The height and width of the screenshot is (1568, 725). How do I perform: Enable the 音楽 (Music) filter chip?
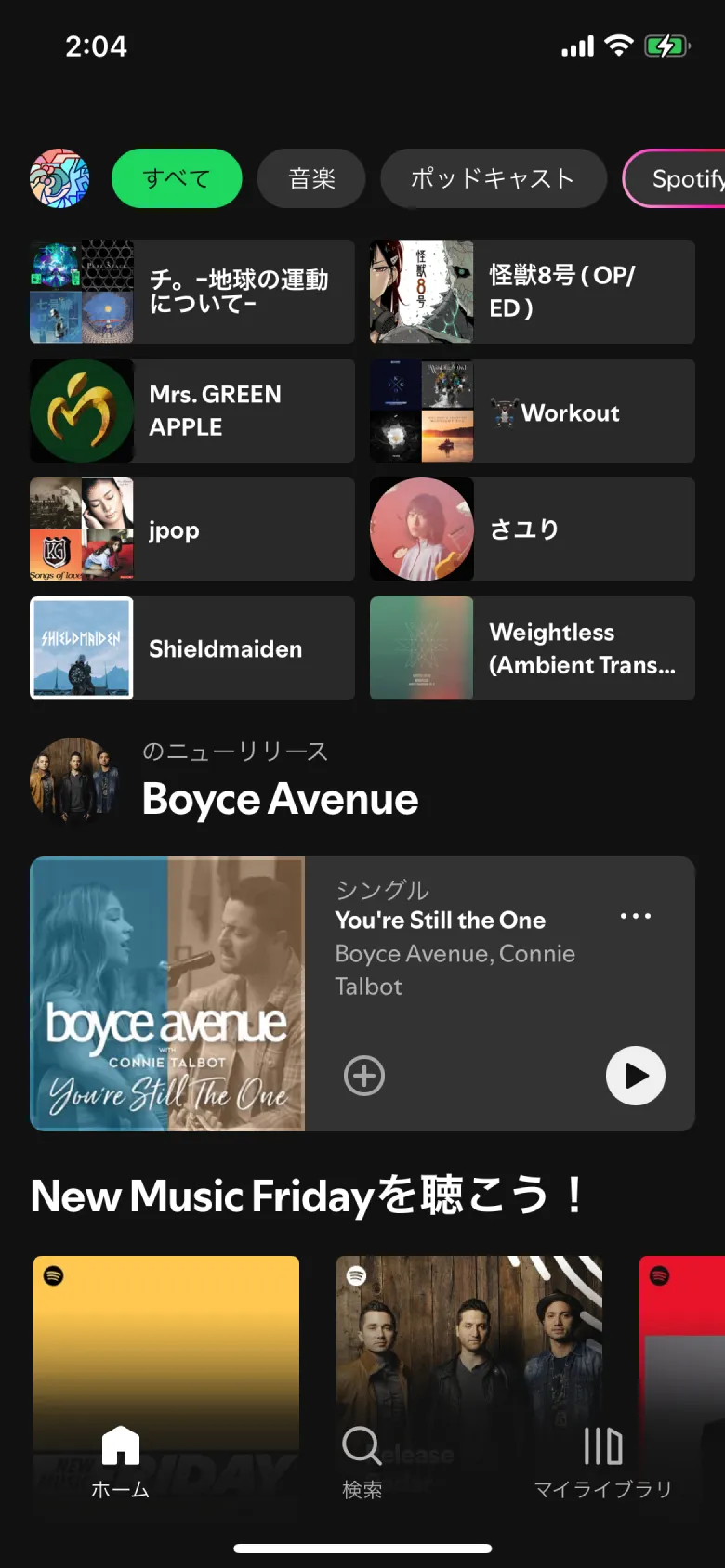pos(311,178)
